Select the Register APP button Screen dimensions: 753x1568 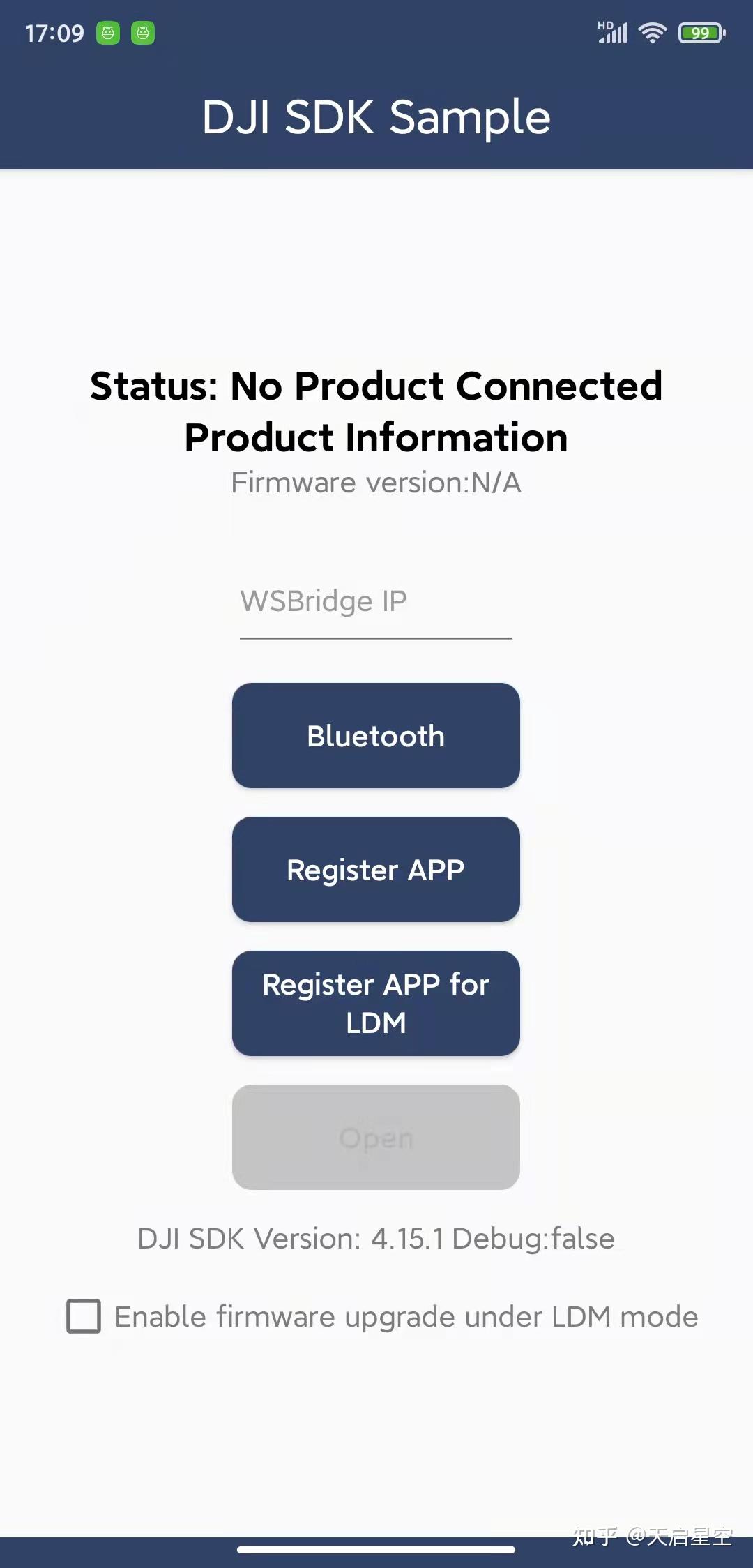[x=376, y=870]
